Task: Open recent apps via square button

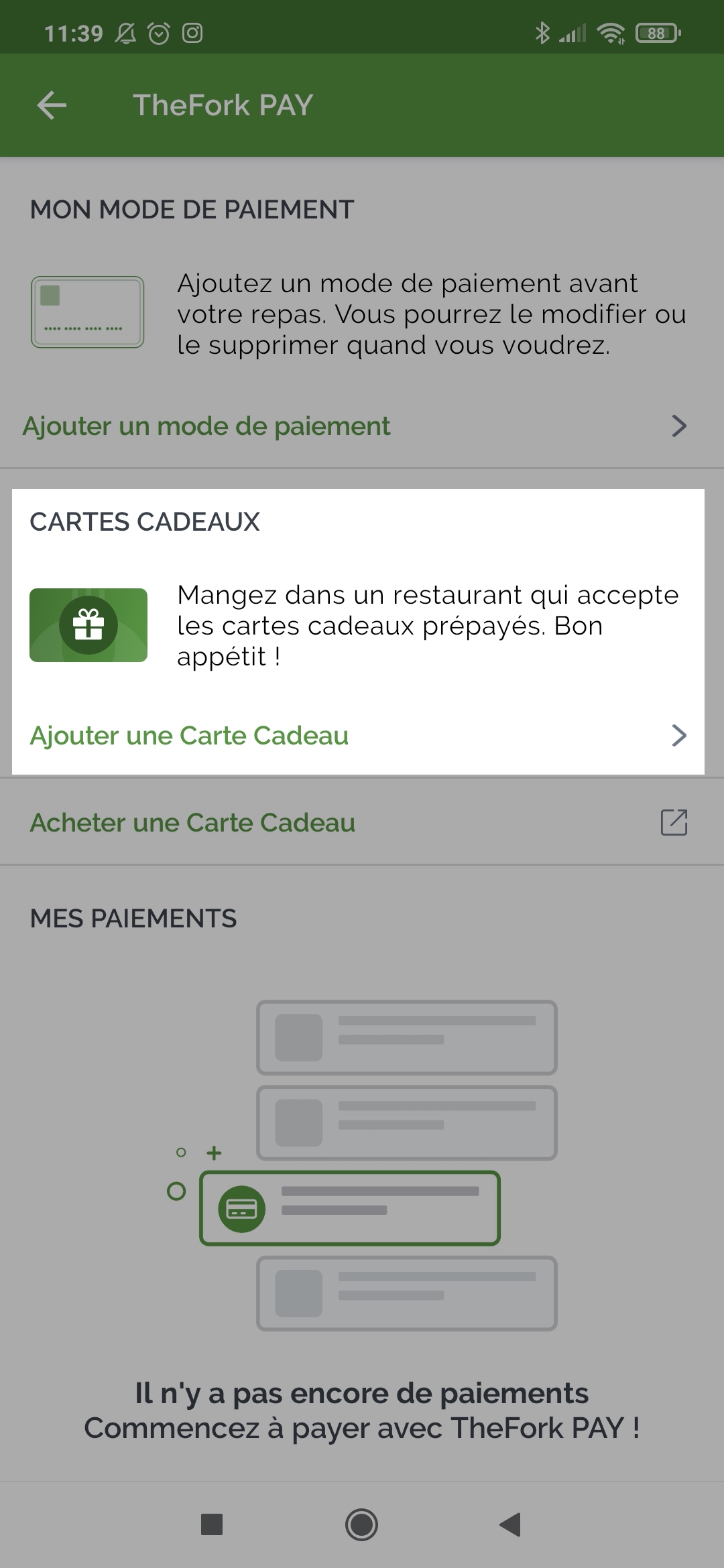Action: click(212, 1524)
